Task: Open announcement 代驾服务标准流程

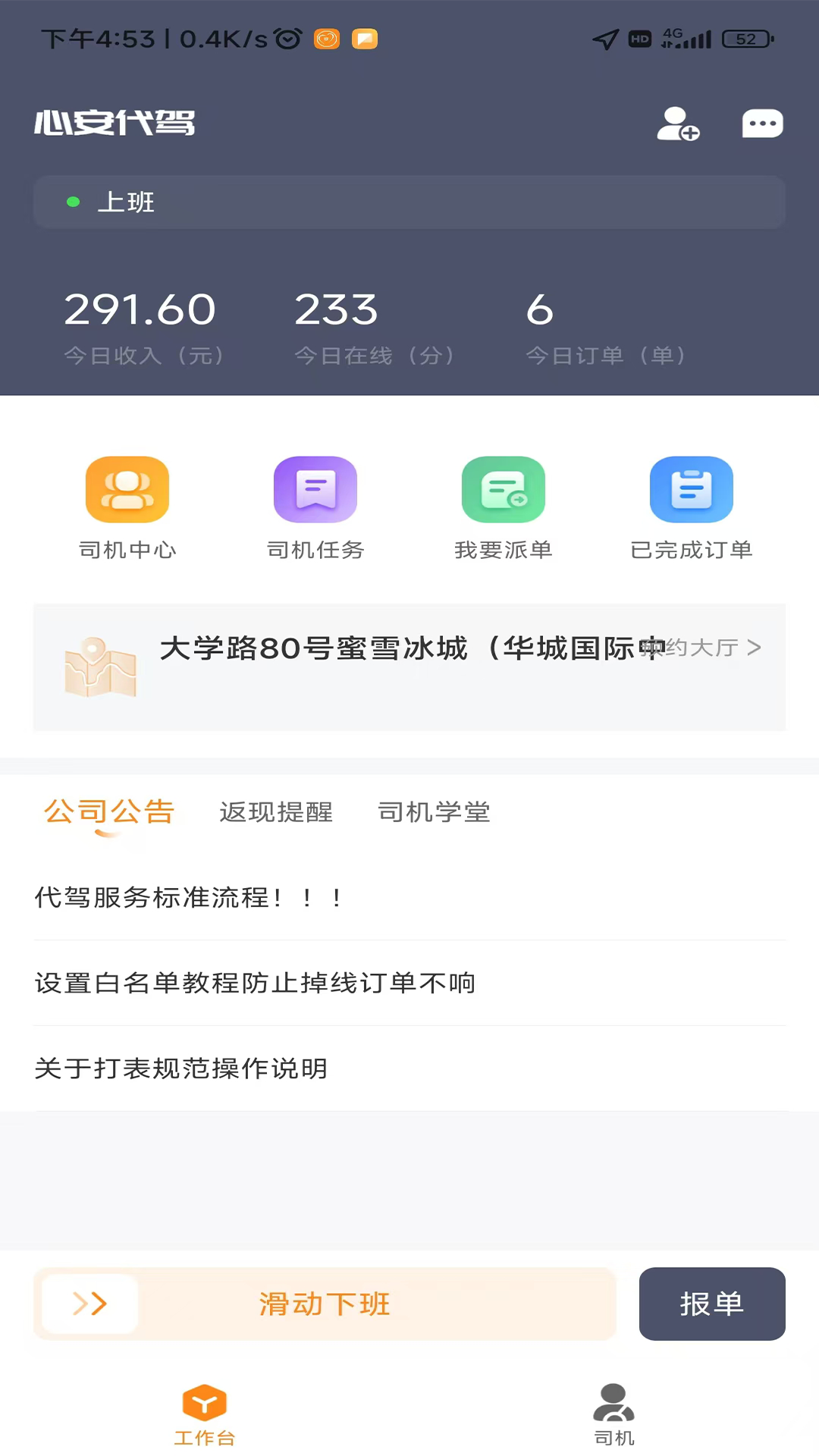Action: (x=190, y=898)
